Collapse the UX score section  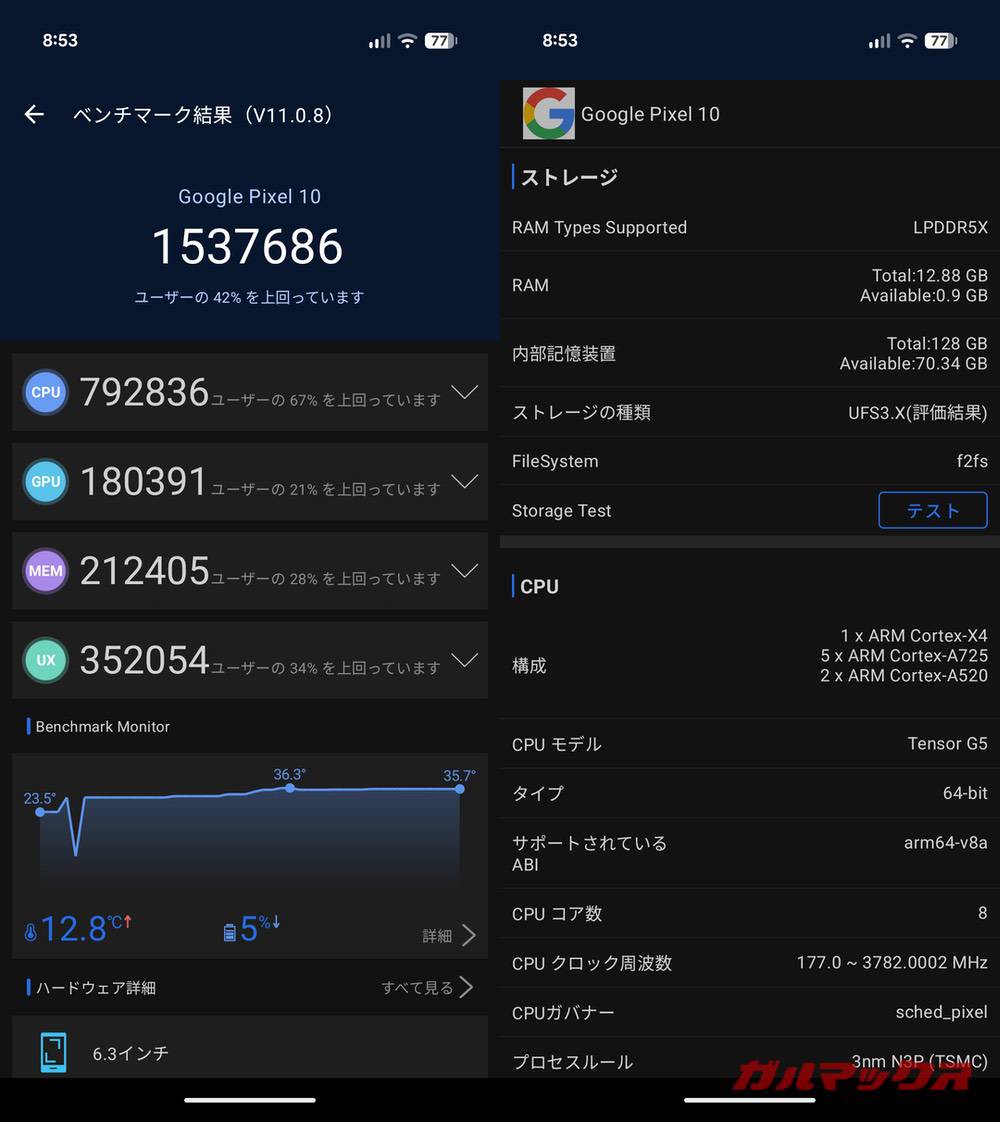click(x=465, y=660)
